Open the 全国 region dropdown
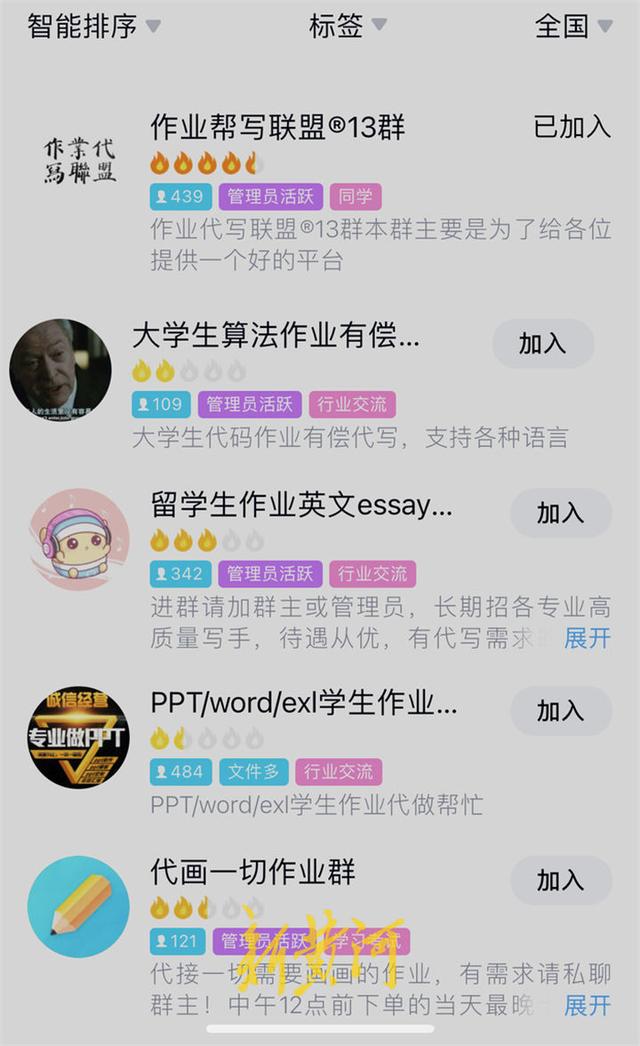This screenshot has height=1046, width=640. [573, 26]
